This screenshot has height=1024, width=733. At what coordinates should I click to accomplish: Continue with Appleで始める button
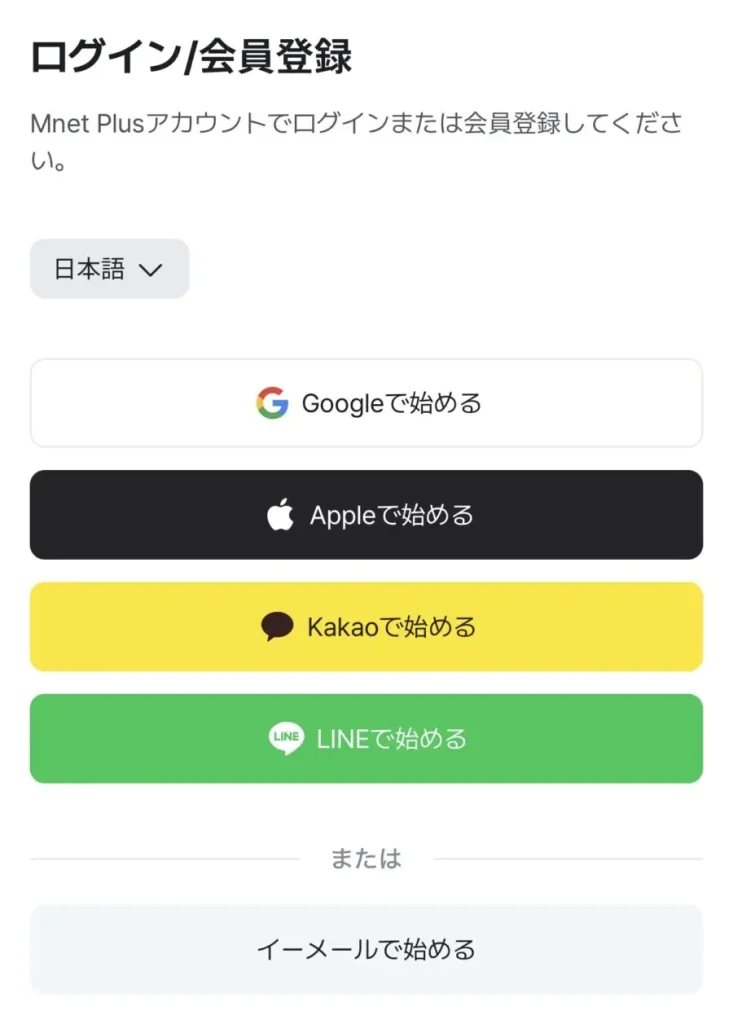[x=366, y=515]
